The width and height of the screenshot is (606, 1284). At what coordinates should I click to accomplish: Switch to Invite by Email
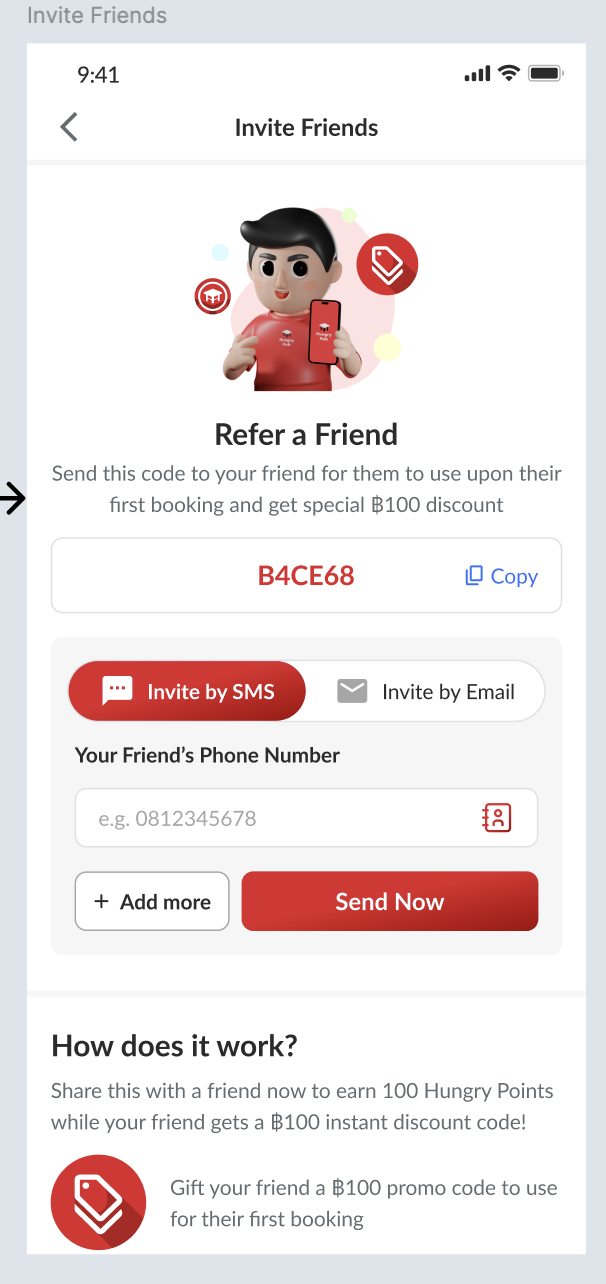(x=427, y=691)
